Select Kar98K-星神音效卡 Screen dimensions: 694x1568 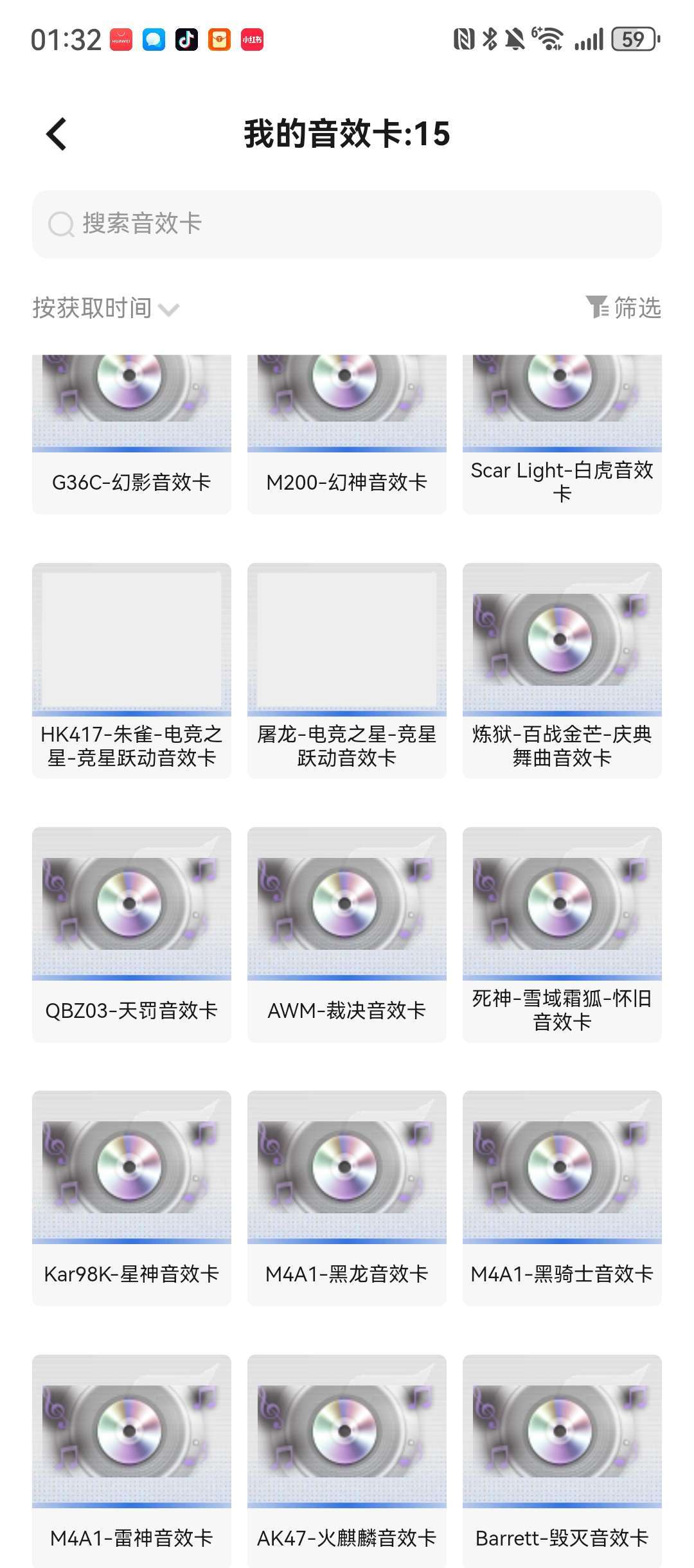[x=132, y=1198]
